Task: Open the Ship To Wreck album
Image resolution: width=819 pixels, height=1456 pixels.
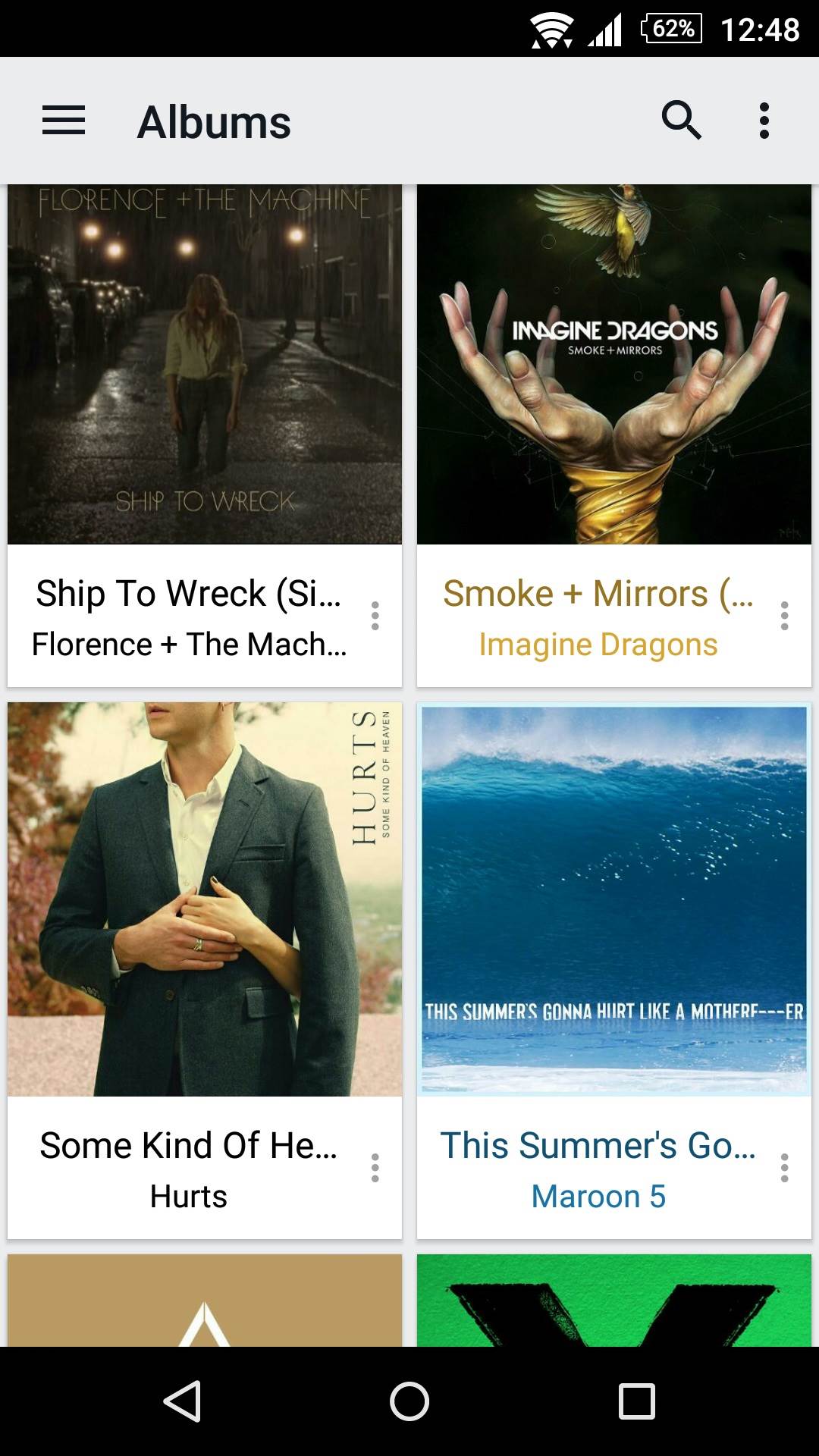Action: tap(205, 364)
